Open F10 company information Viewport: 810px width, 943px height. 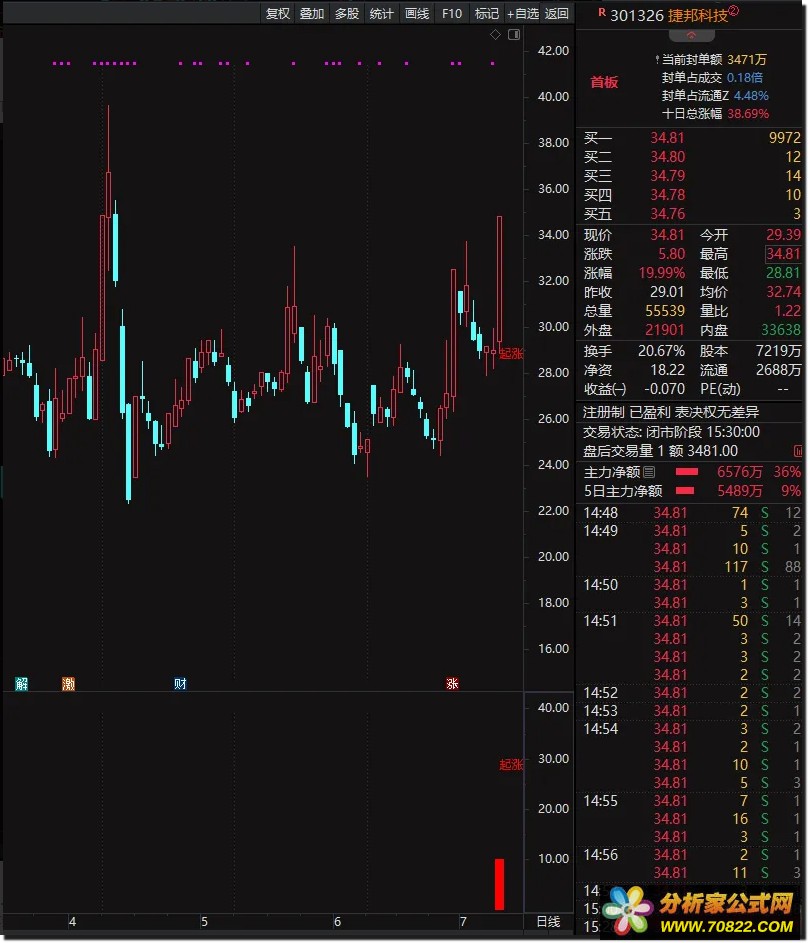click(x=452, y=14)
